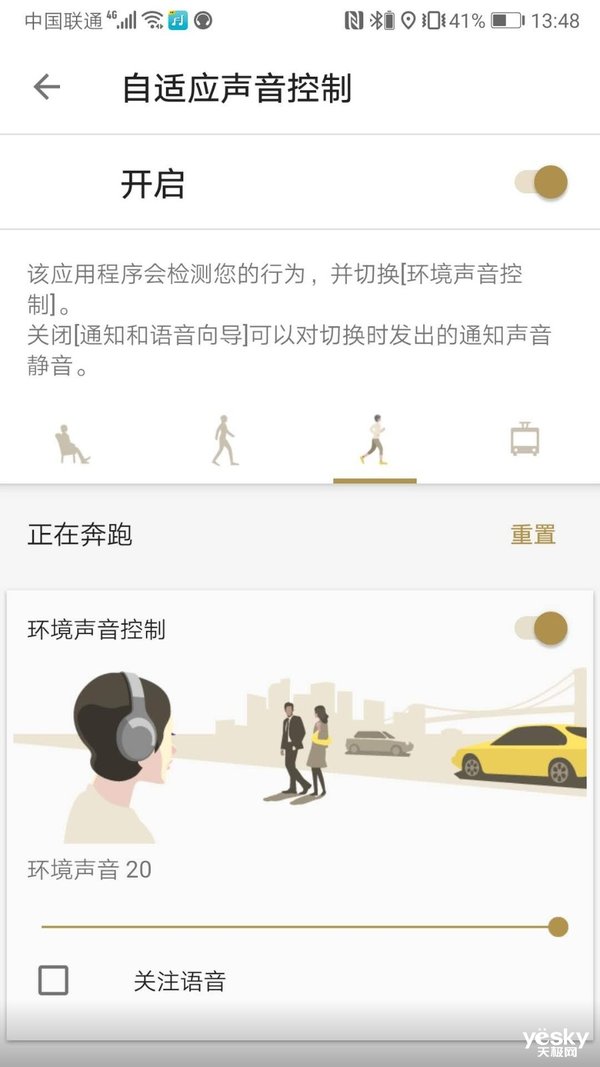Select the running activity tab
600x1067 pixels.
374,441
